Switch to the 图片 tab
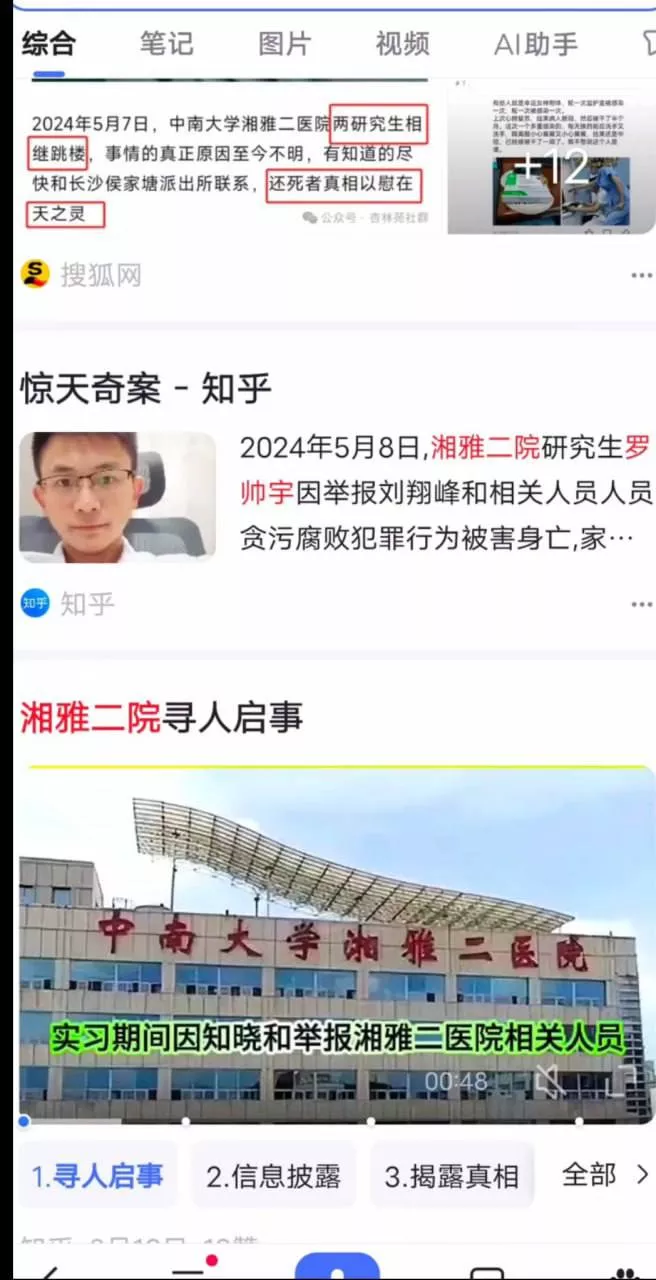This screenshot has height=1280, width=656. [284, 44]
